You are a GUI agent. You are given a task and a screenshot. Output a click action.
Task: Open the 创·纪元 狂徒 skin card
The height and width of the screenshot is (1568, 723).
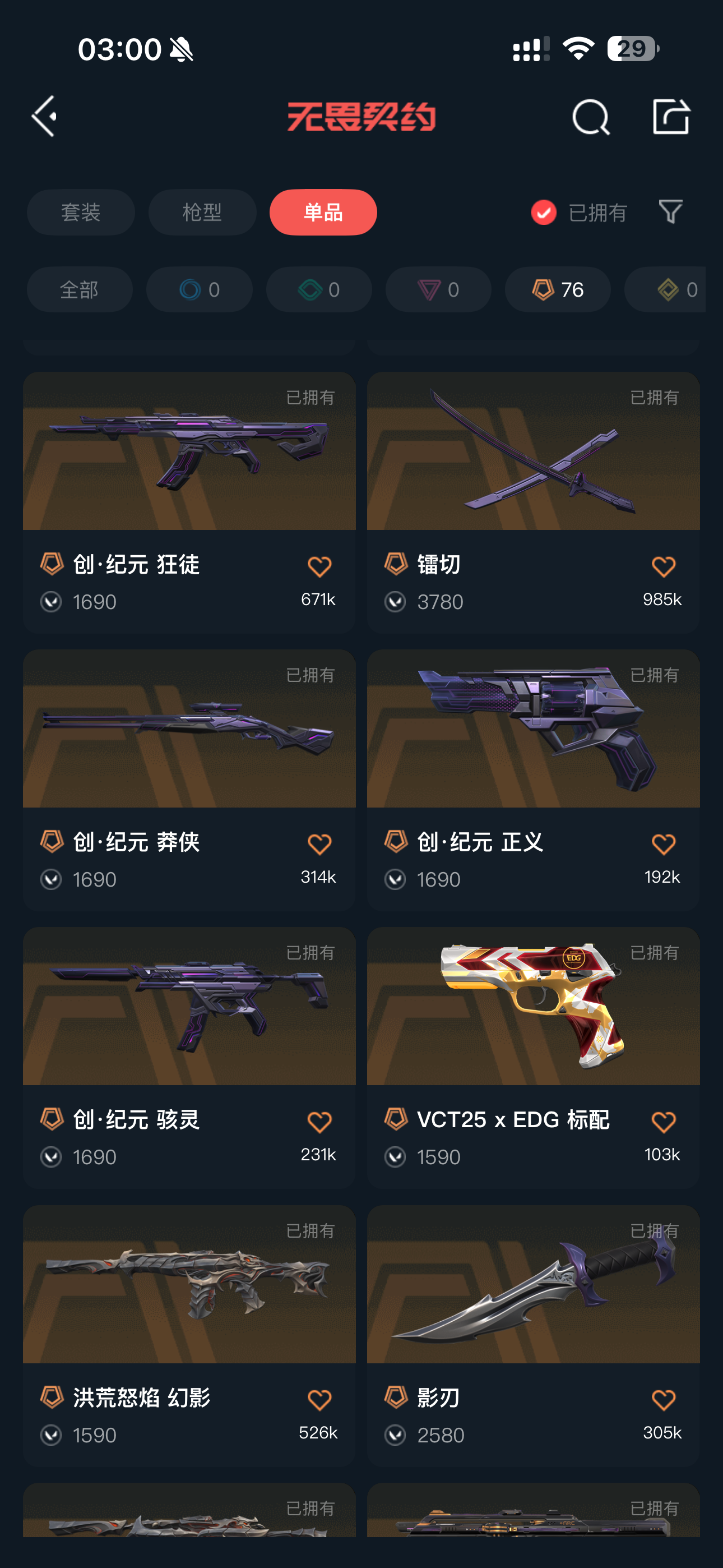pos(189,463)
